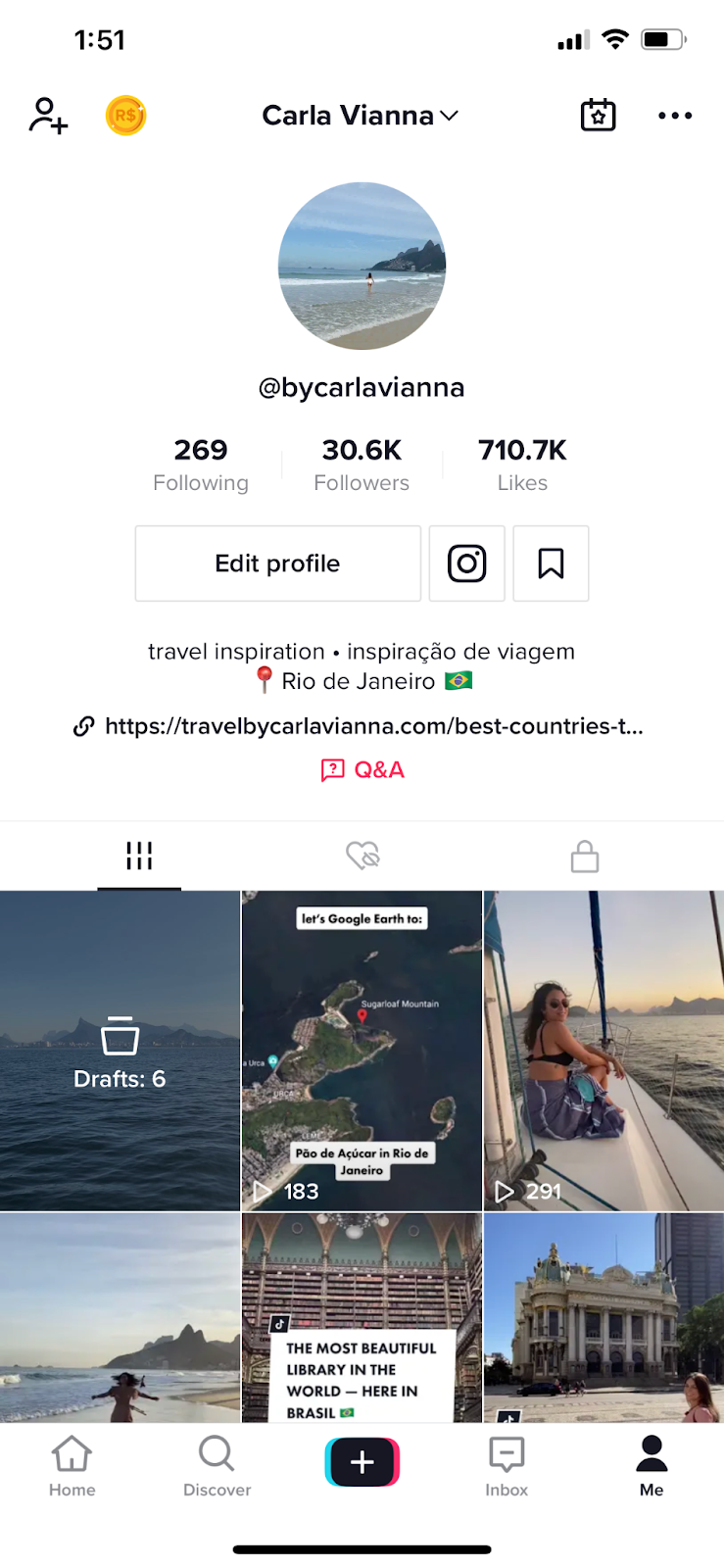Create a new video with plus button
The width and height of the screenshot is (724, 1568).
(x=362, y=1462)
